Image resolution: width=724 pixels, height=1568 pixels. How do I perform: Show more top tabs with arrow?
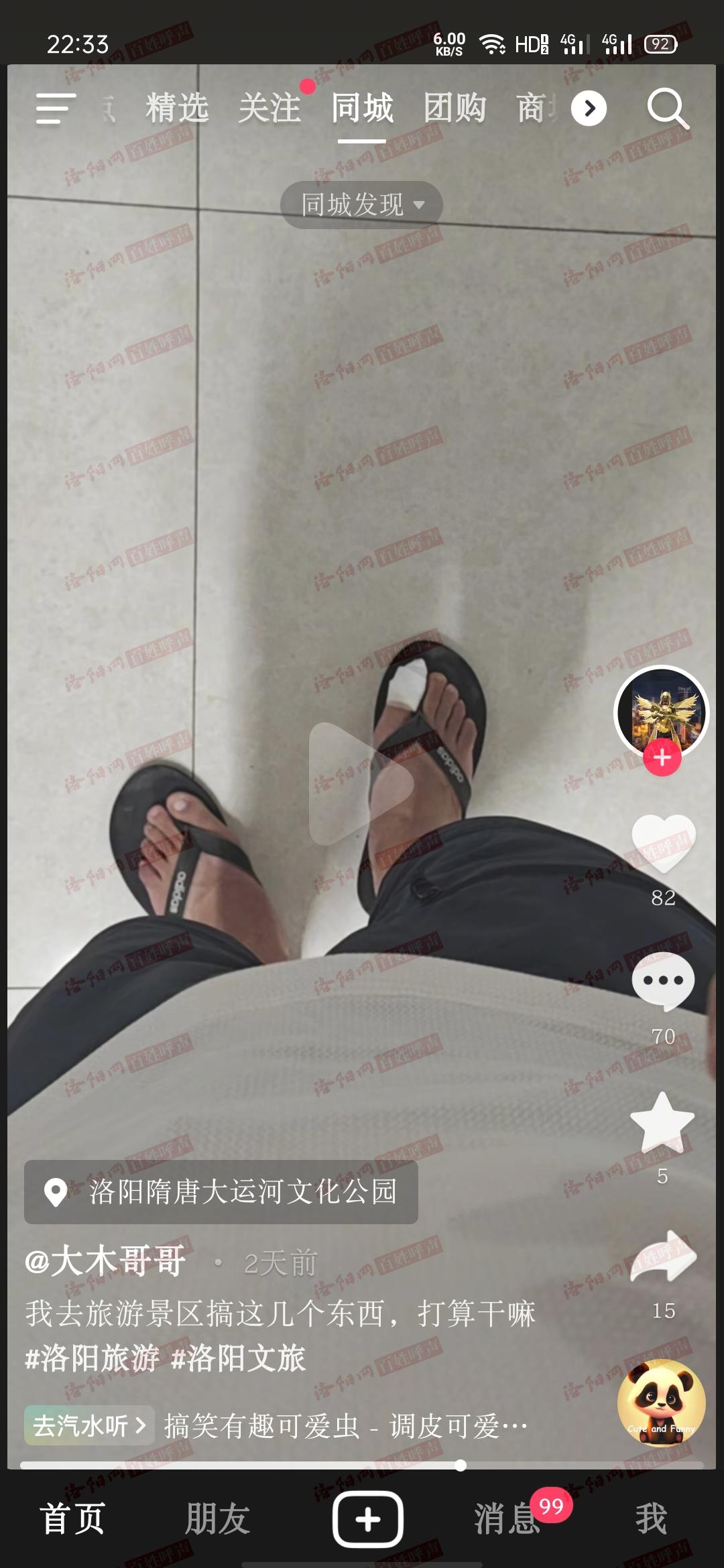coord(589,109)
